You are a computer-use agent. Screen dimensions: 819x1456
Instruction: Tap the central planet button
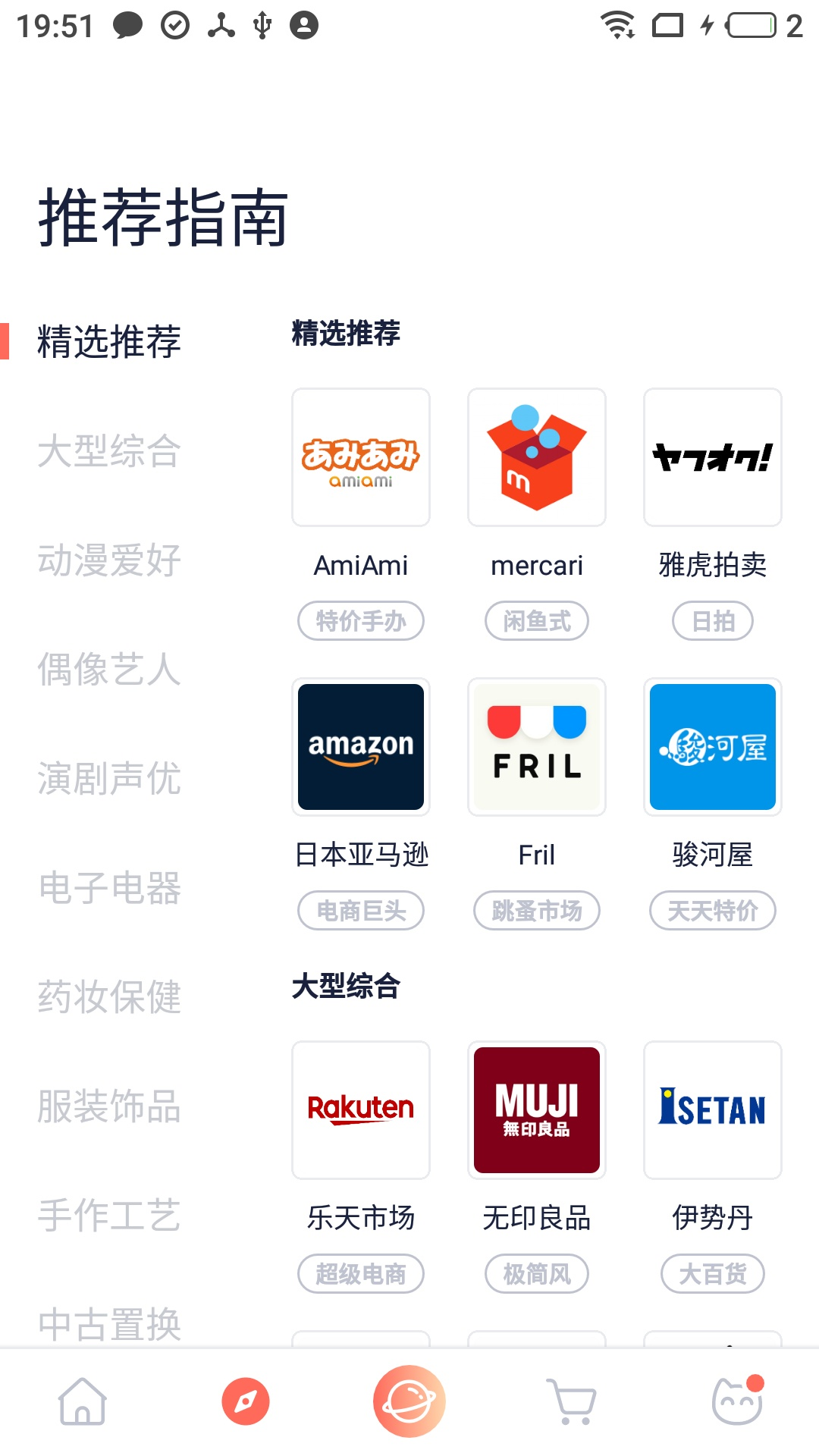[409, 1401]
